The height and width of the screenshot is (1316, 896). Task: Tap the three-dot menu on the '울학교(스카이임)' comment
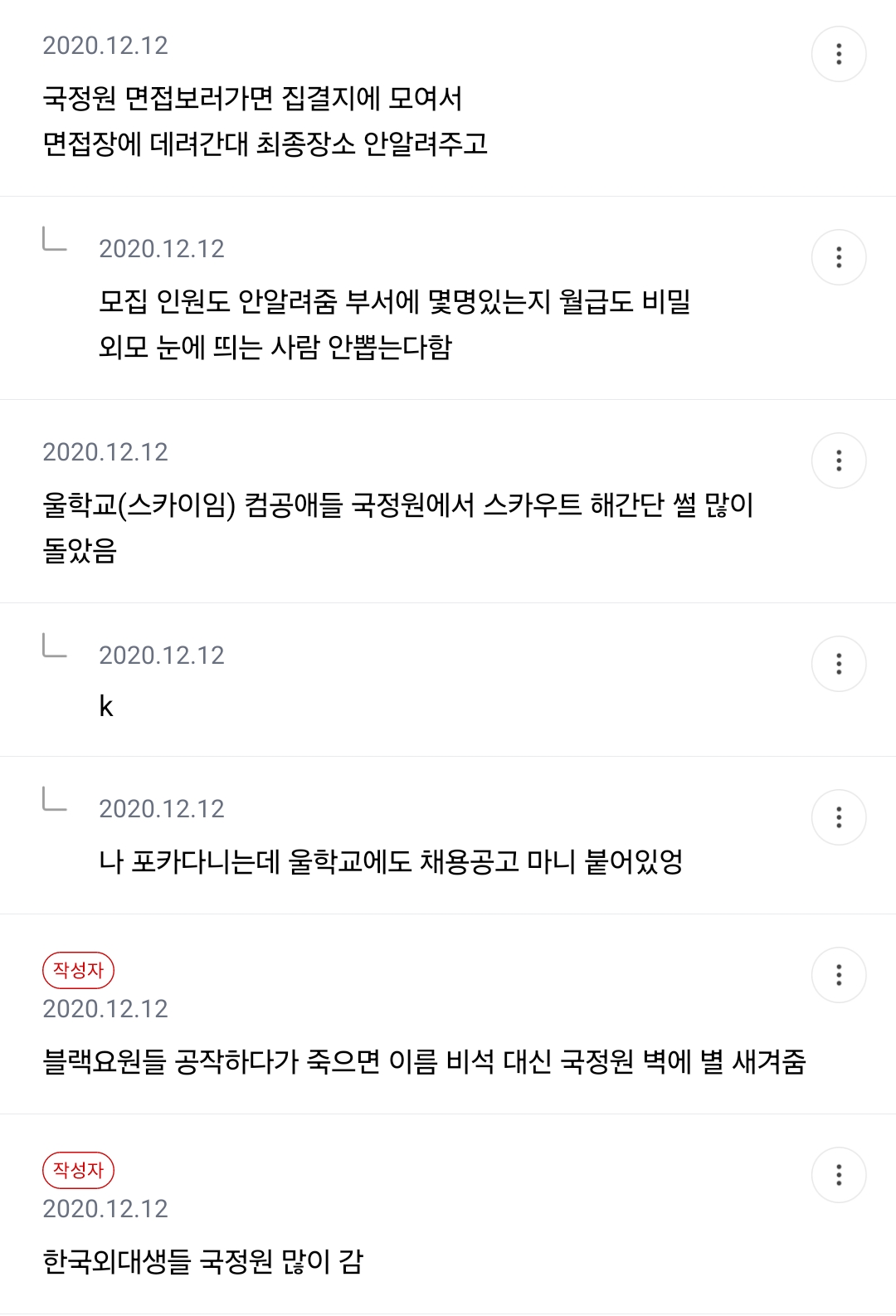[x=839, y=461]
